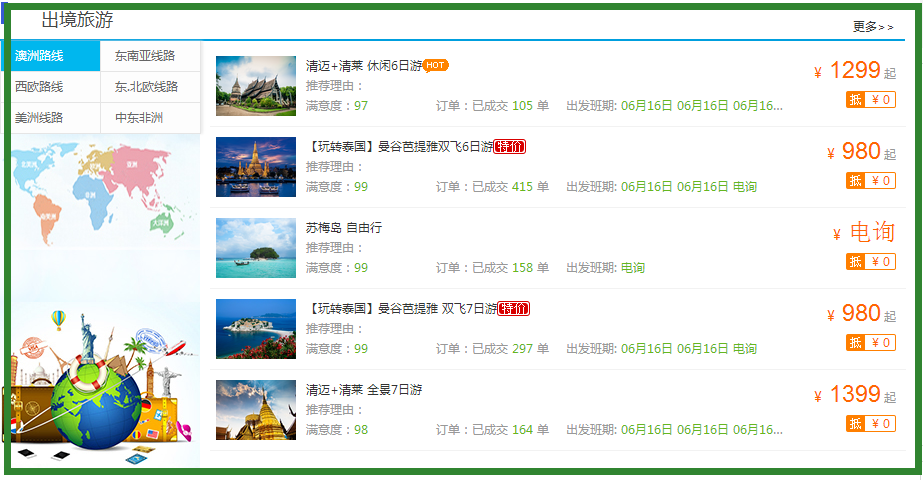Open the 清迈+清莱 休闲6日游 listing
The width and height of the screenshot is (923, 480).
(x=364, y=66)
